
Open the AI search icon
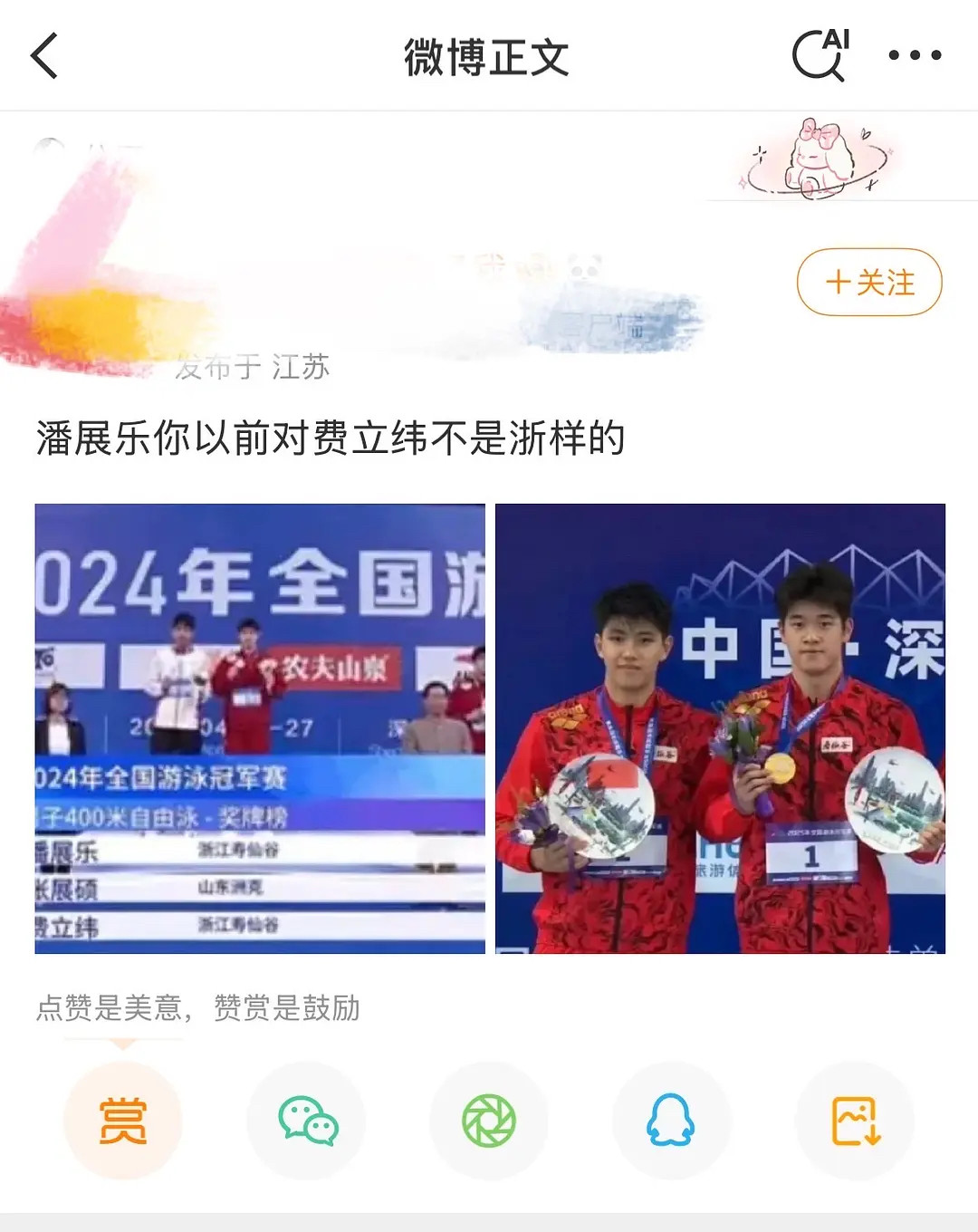click(x=820, y=55)
